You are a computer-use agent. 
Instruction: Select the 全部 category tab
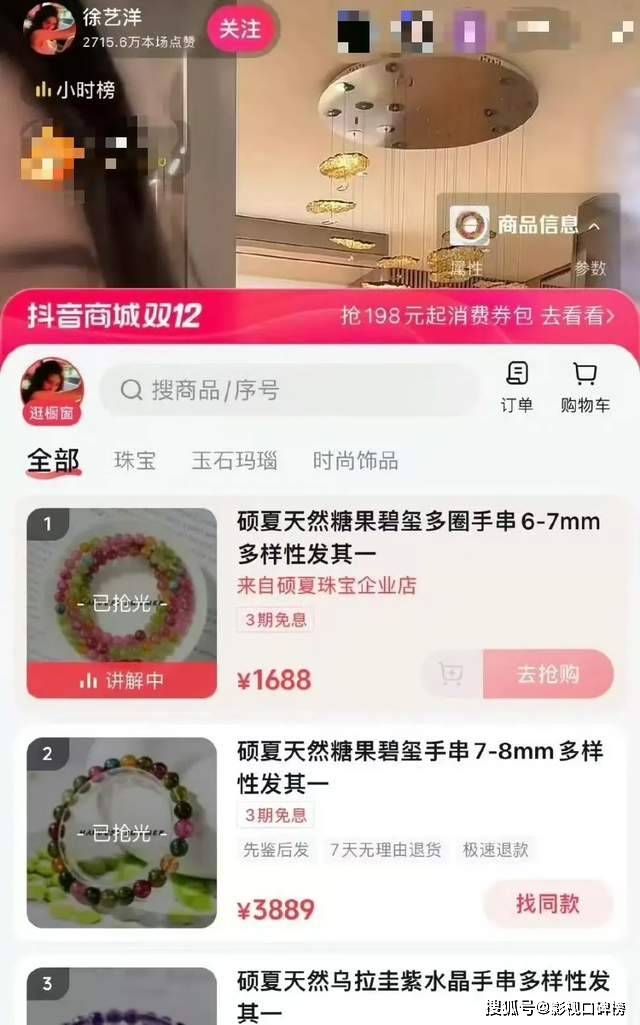point(54,460)
